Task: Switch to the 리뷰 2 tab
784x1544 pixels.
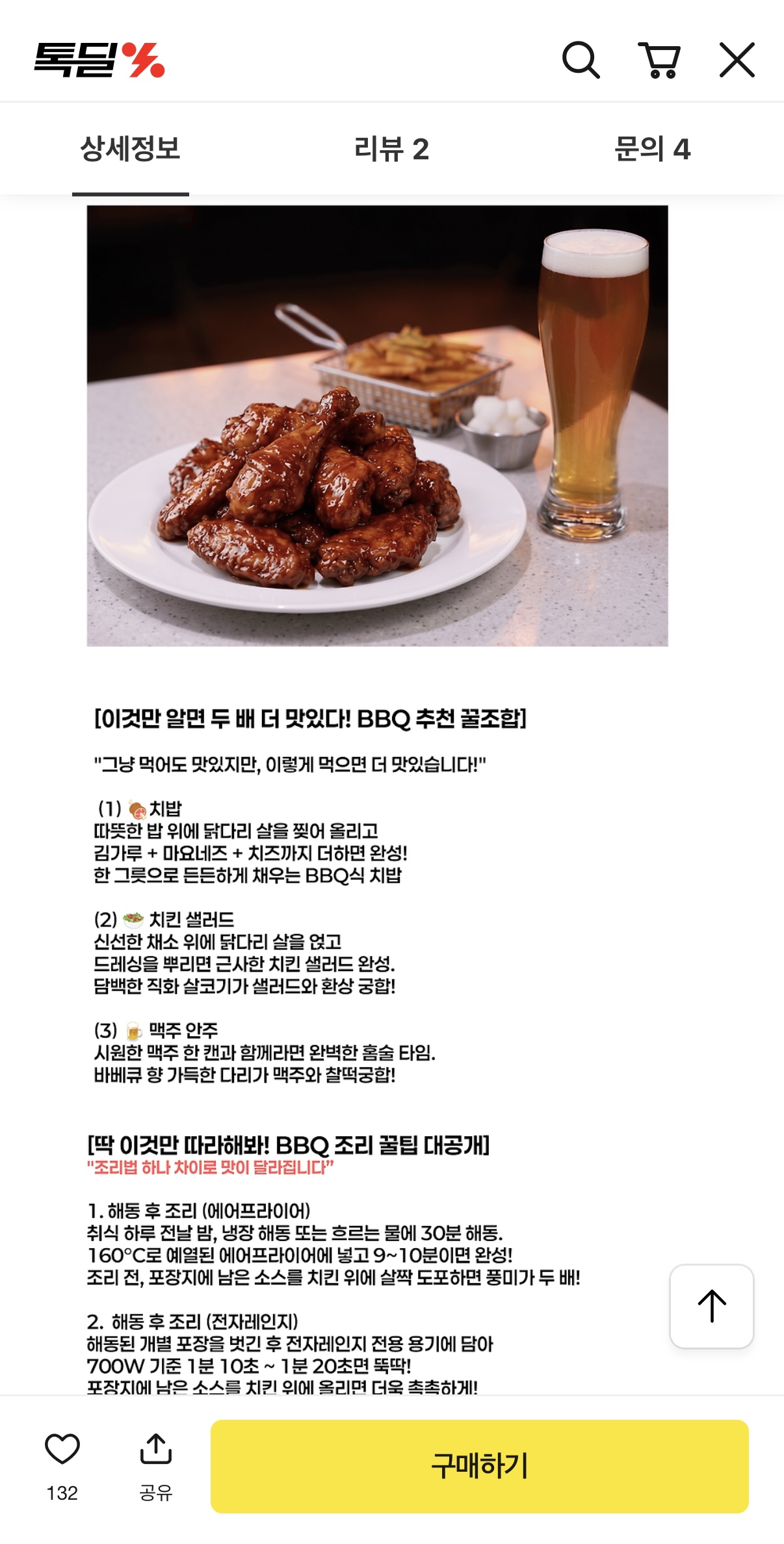Action: (391, 149)
